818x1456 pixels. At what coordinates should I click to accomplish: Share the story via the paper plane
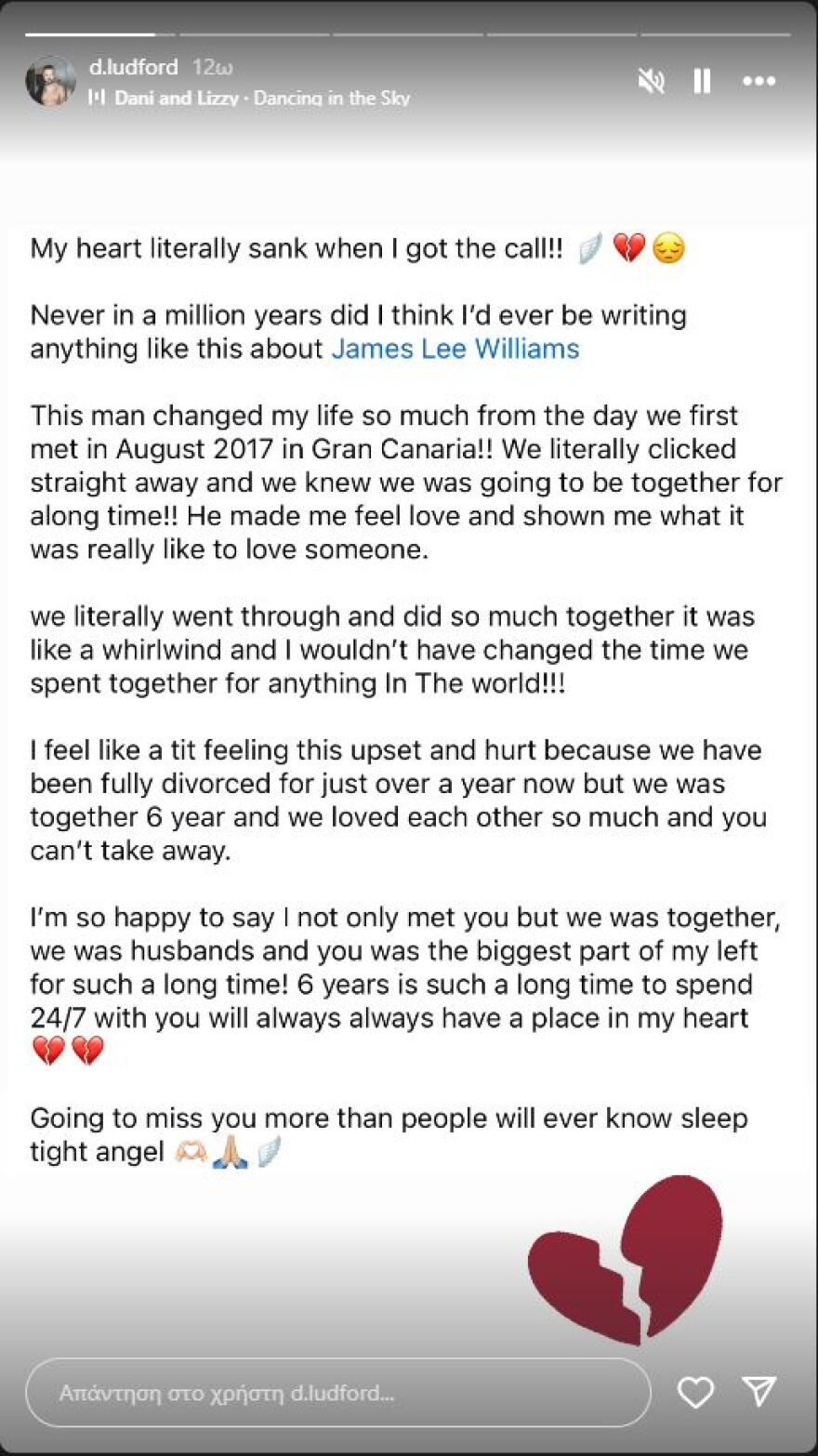[759, 1391]
